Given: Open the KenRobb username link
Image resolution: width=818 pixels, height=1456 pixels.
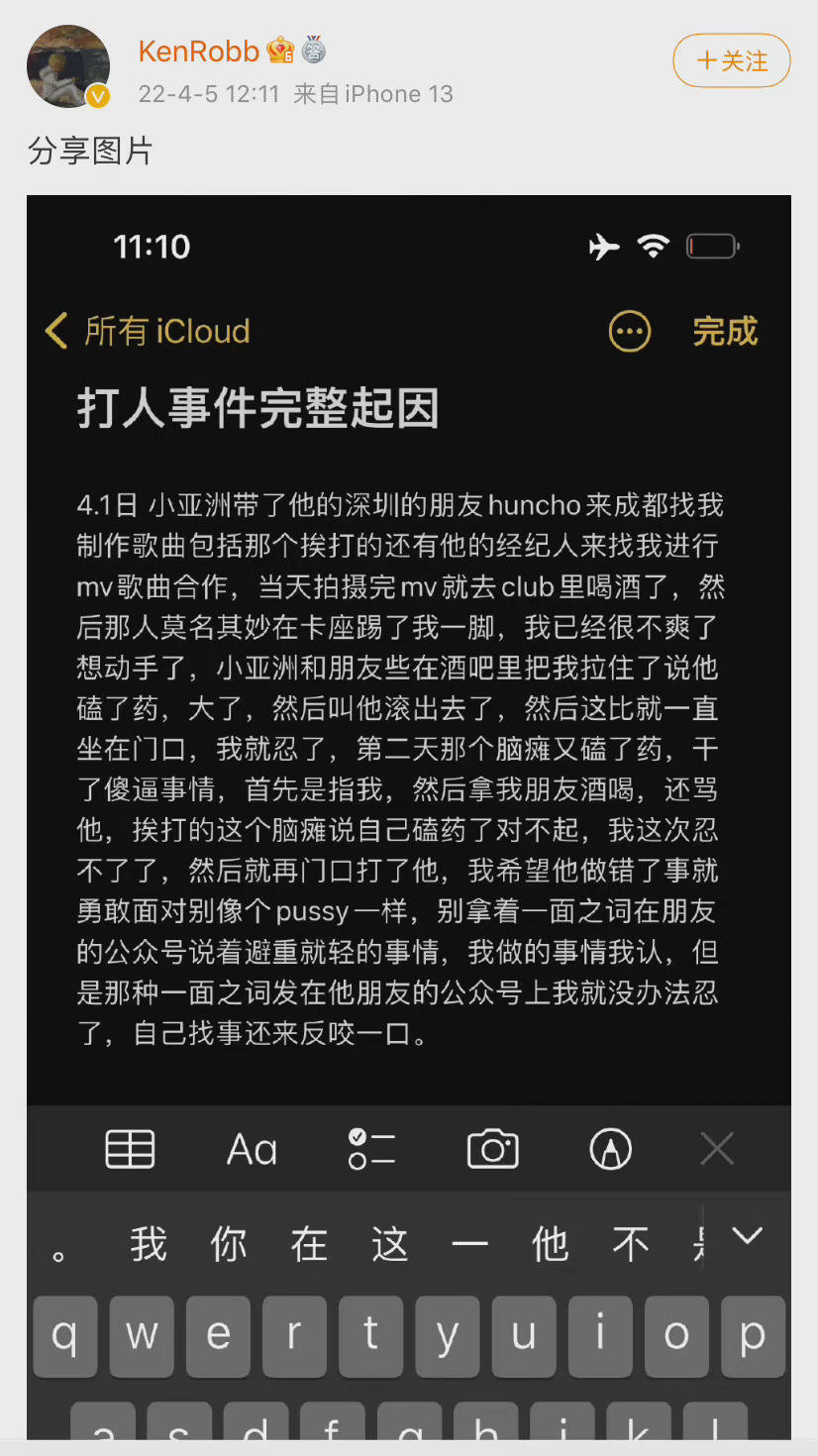Looking at the screenshot, I should [198, 51].
